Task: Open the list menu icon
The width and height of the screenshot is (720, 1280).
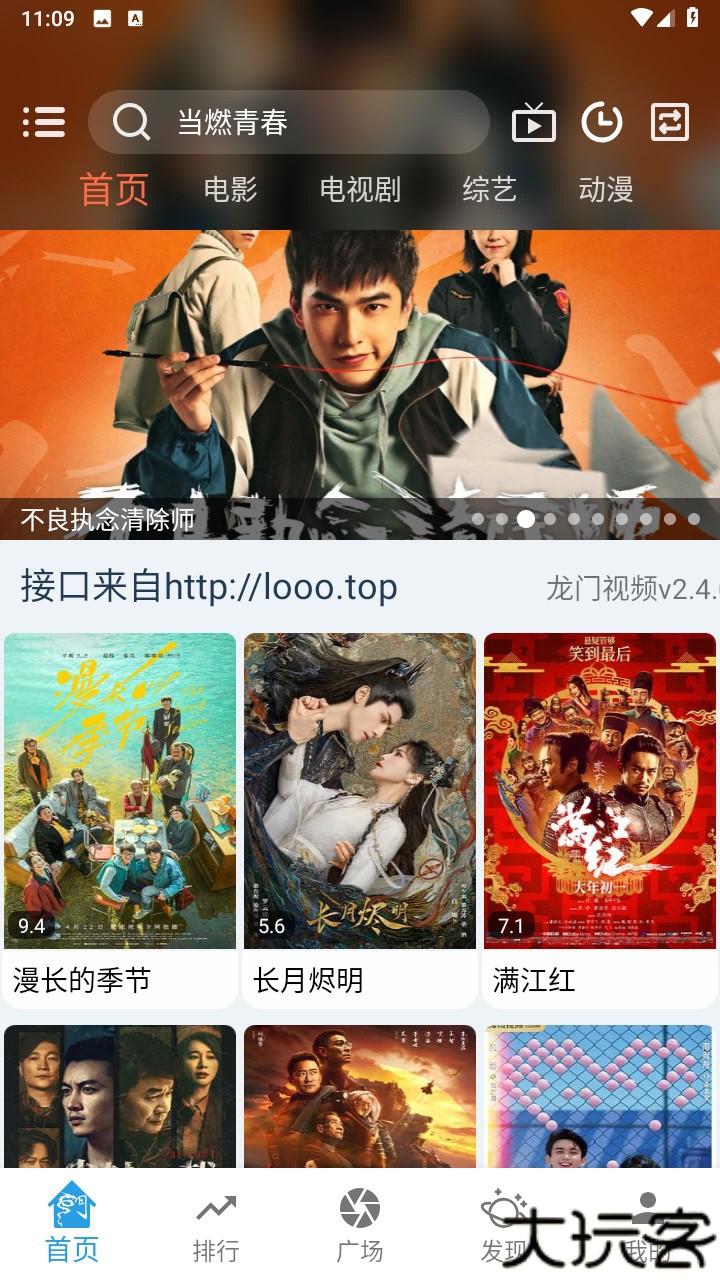Action: [x=44, y=123]
